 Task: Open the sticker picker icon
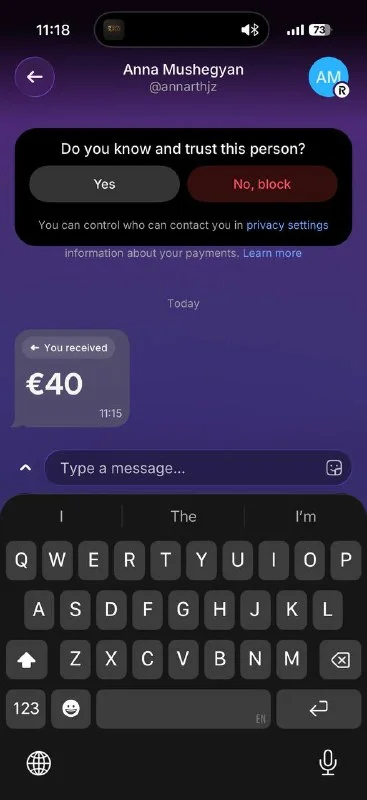[x=334, y=468]
